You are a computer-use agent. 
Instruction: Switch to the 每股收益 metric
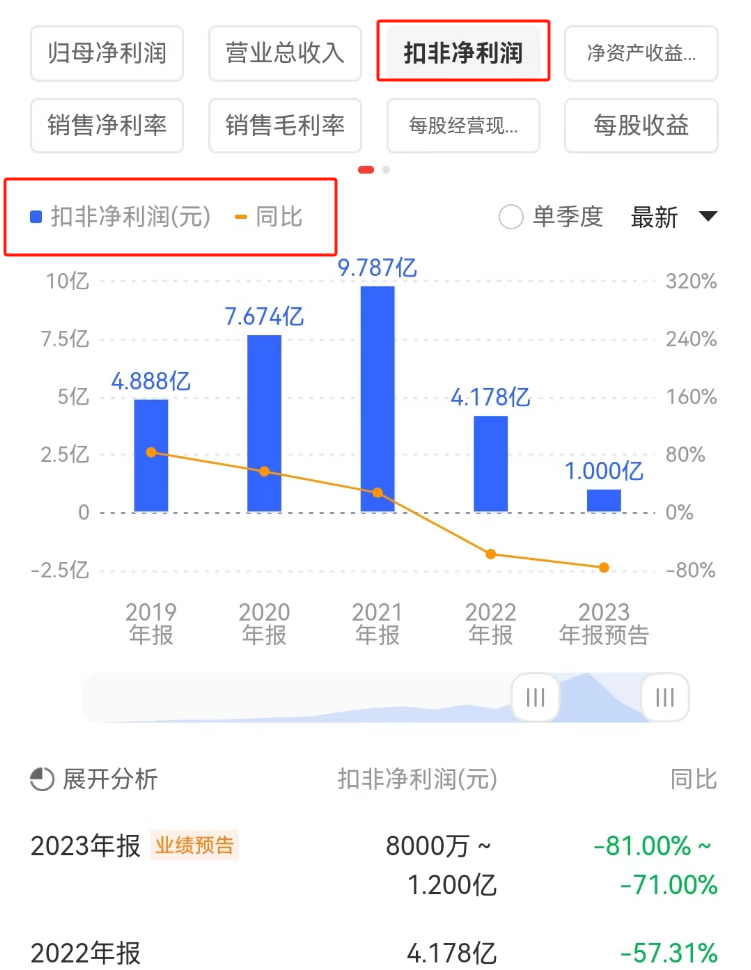(641, 125)
